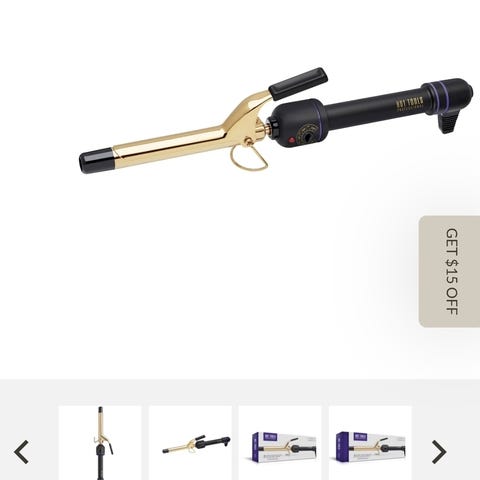Show next thumbnails with the right arrow
This screenshot has width=480, height=480.
coord(439,452)
